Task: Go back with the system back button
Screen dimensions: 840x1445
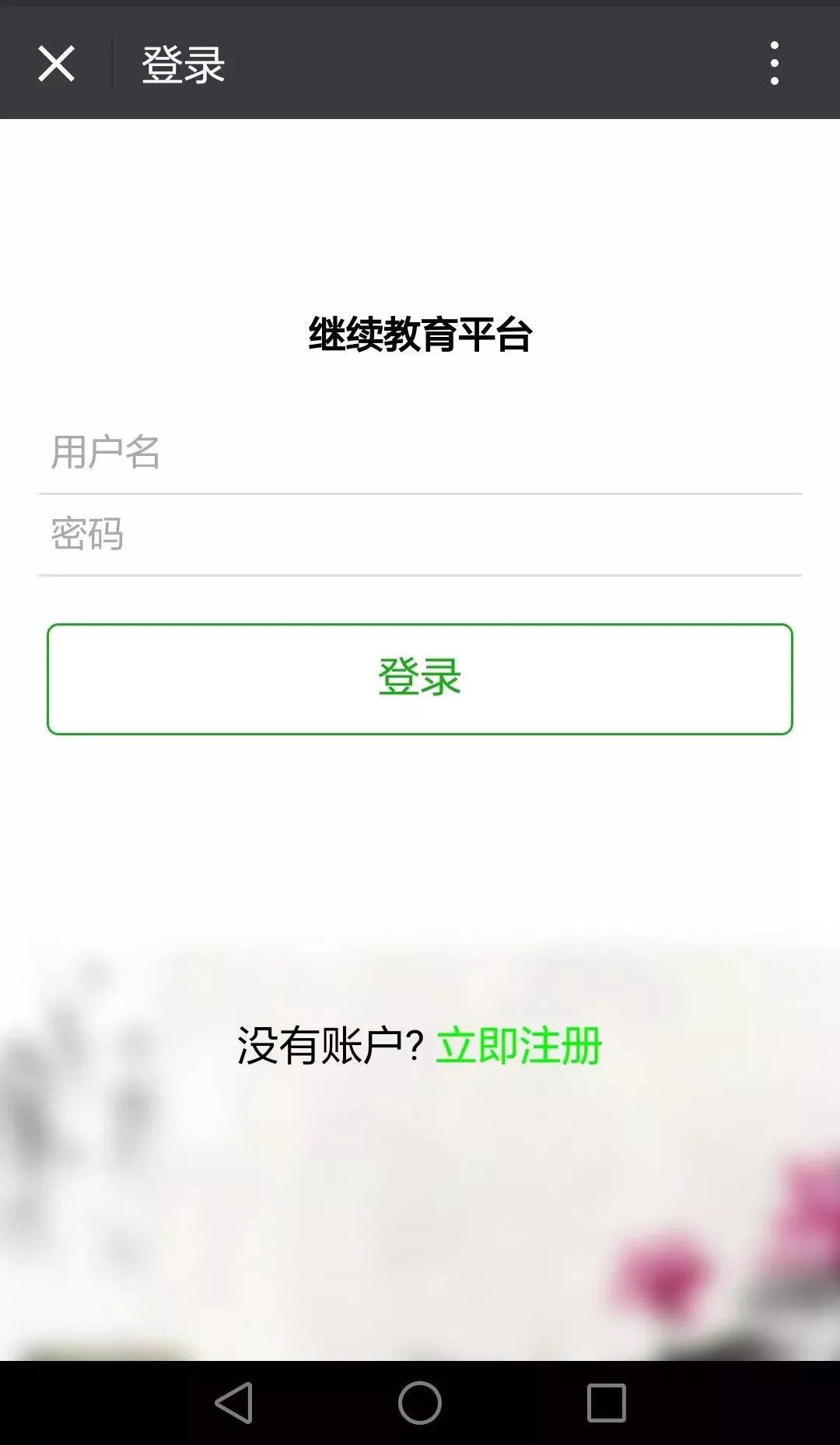Action: click(x=233, y=1403)
